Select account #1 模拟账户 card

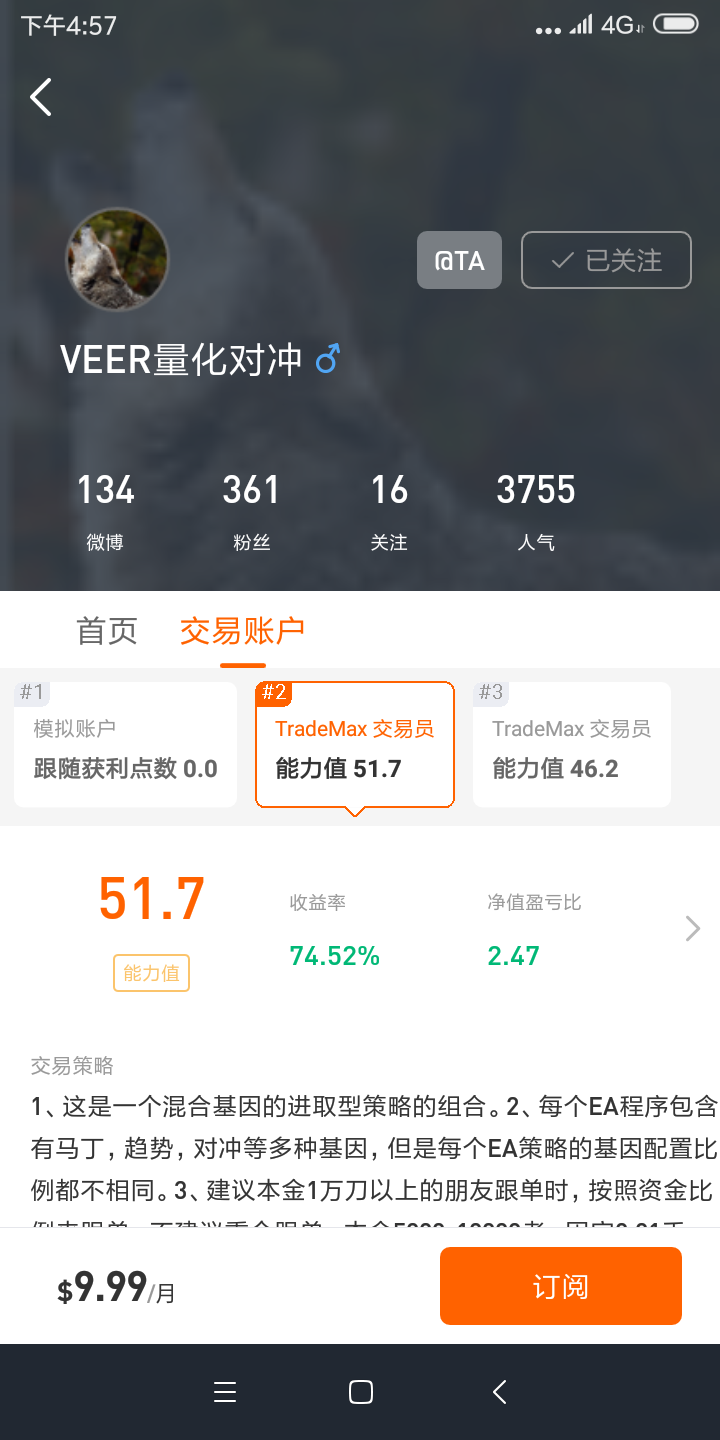(x=125, y=744)
